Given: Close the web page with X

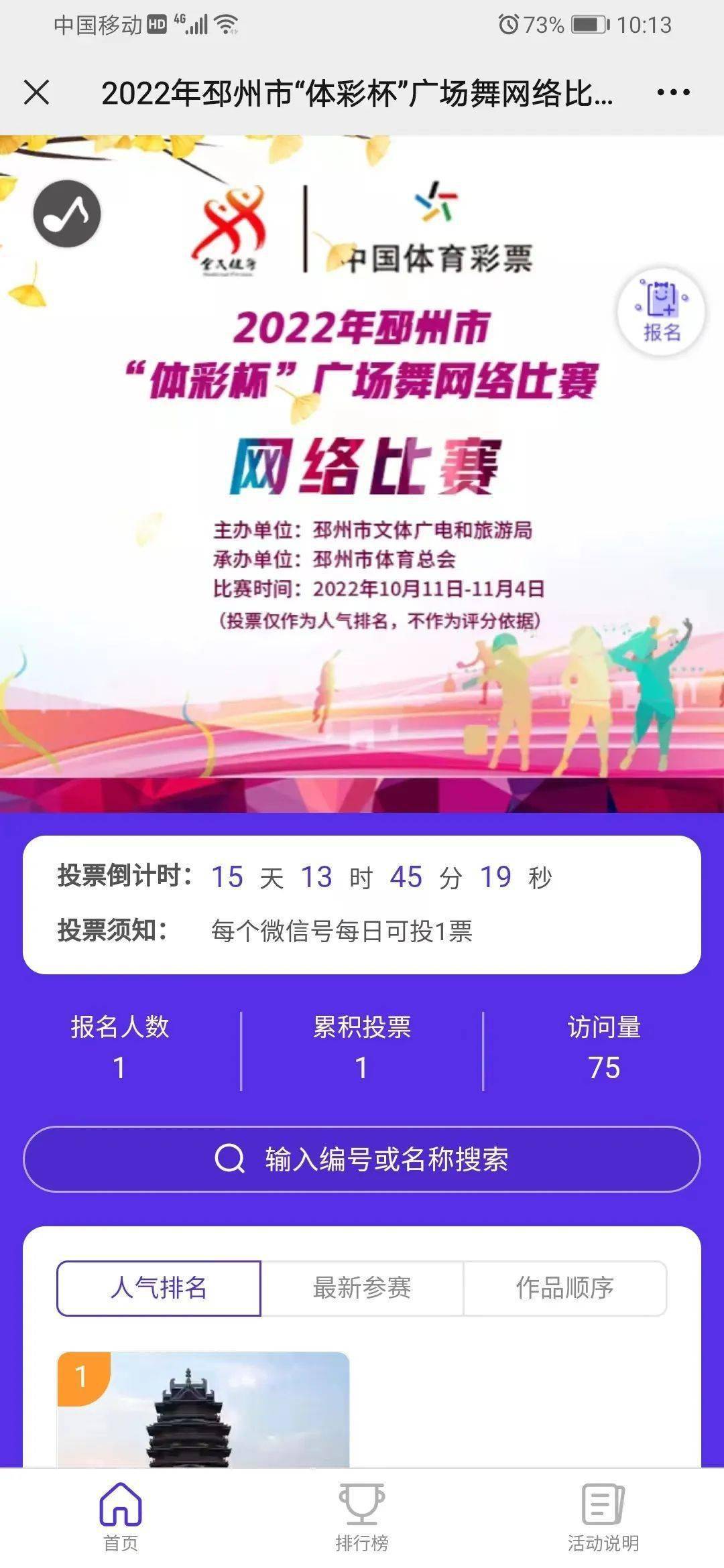Looking at the screenshot, I should point(37,92).
